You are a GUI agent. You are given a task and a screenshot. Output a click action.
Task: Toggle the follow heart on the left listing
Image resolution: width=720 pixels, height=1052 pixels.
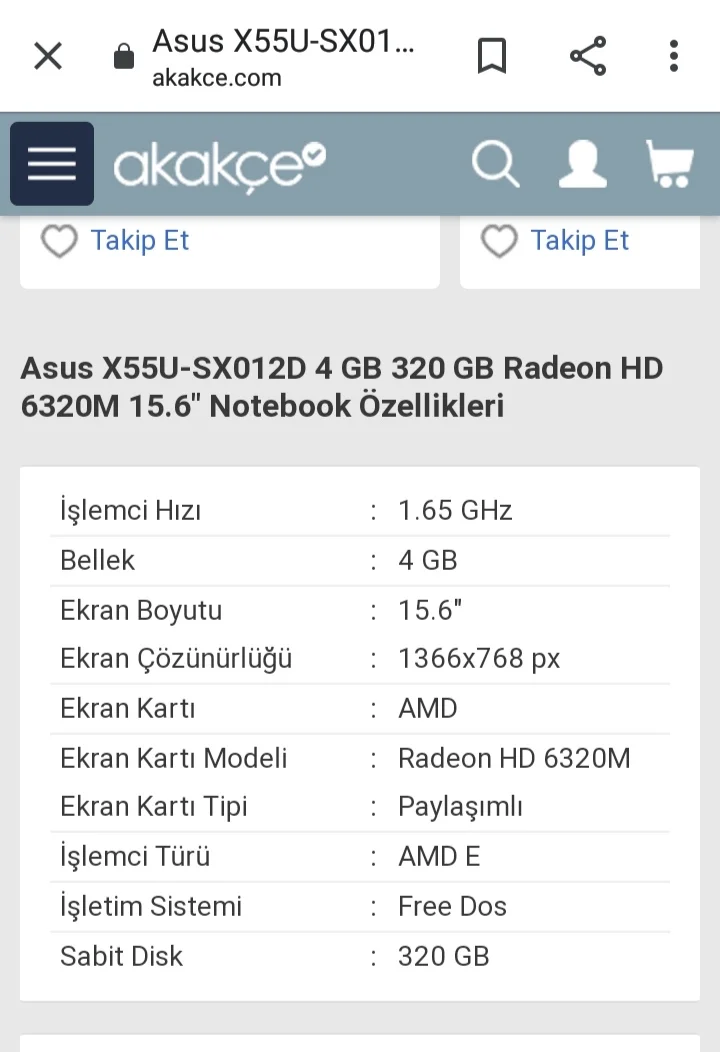(x=60, y=241)
